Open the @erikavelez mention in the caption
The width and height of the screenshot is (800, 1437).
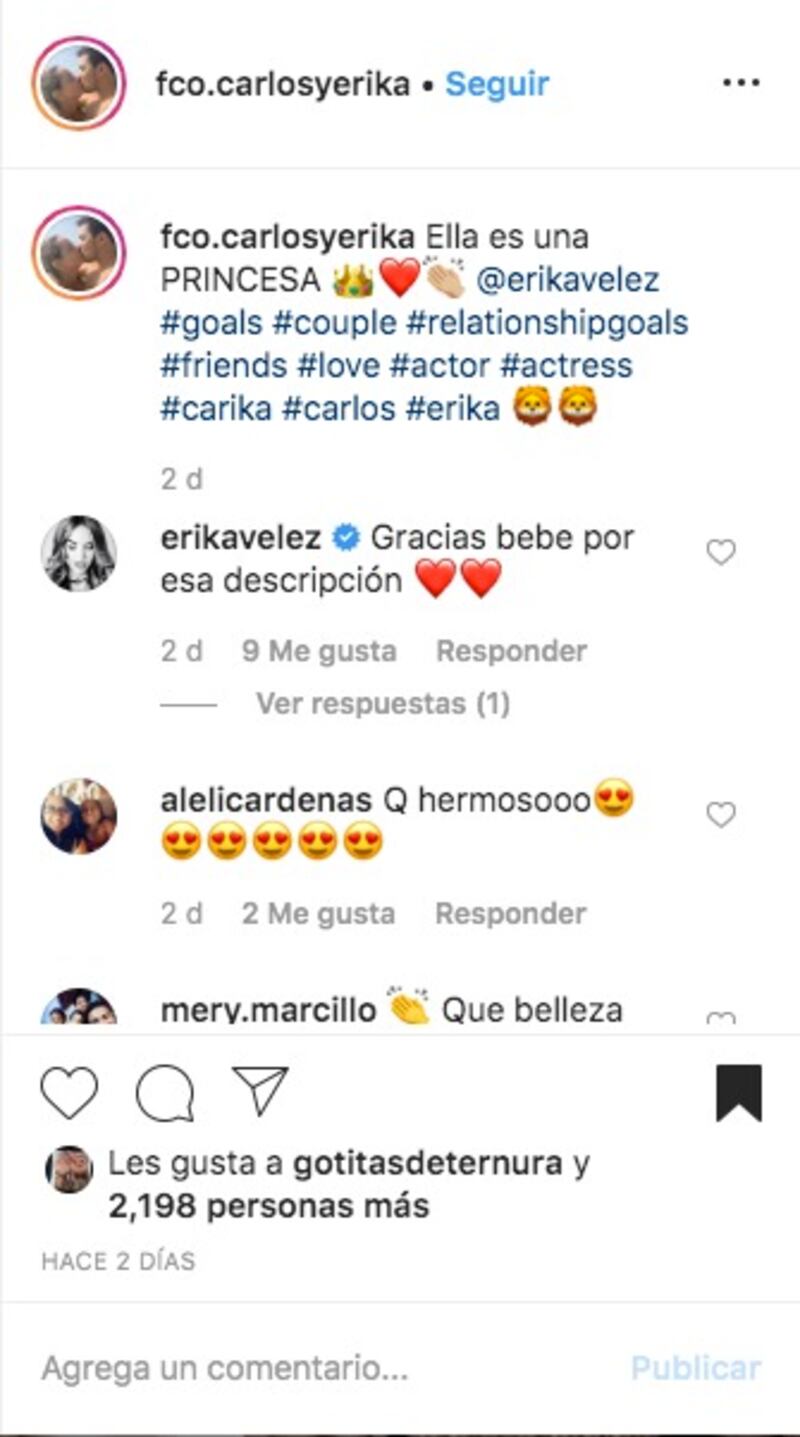click(x=568, y=280)
